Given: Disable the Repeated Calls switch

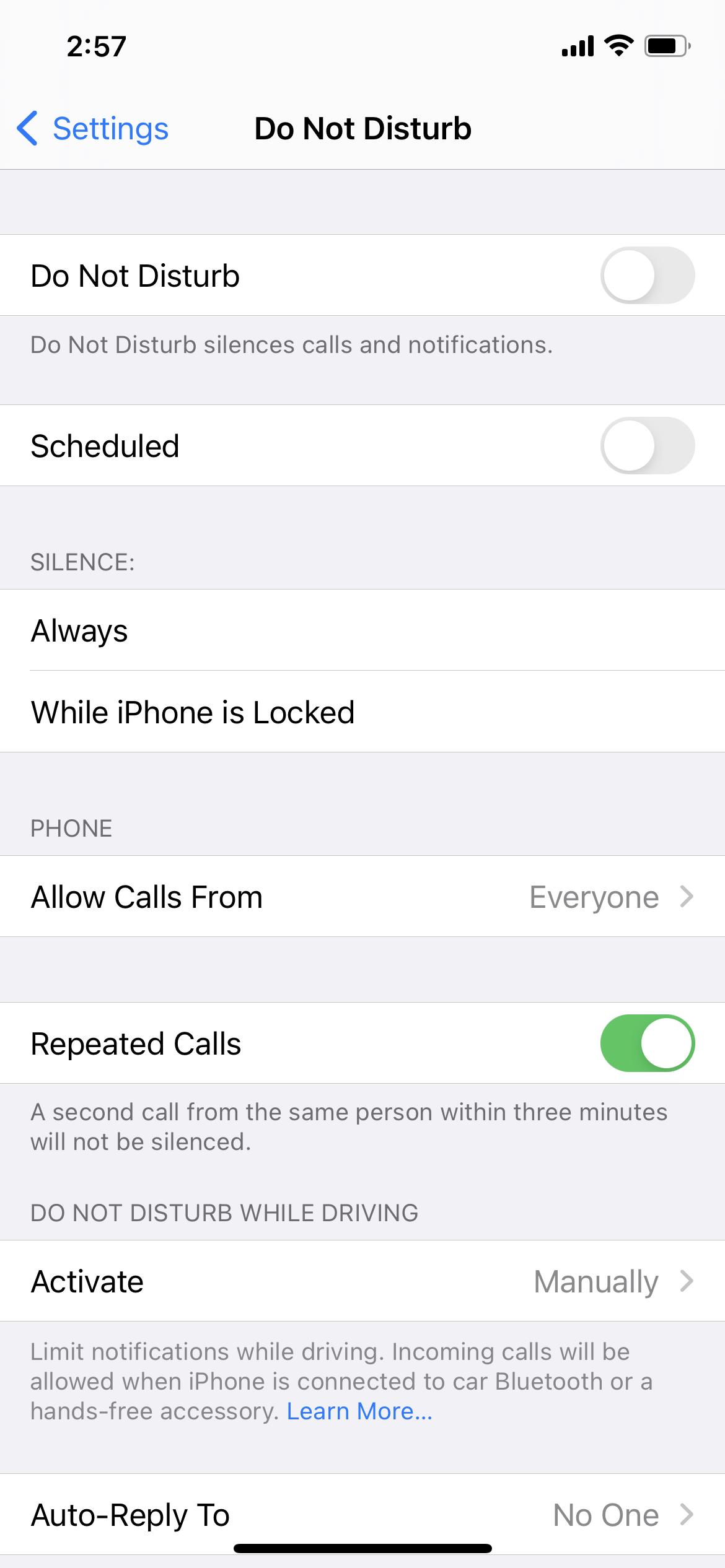Looking at the screenshot, I should pyautogui.click(x=647, y=1043).
